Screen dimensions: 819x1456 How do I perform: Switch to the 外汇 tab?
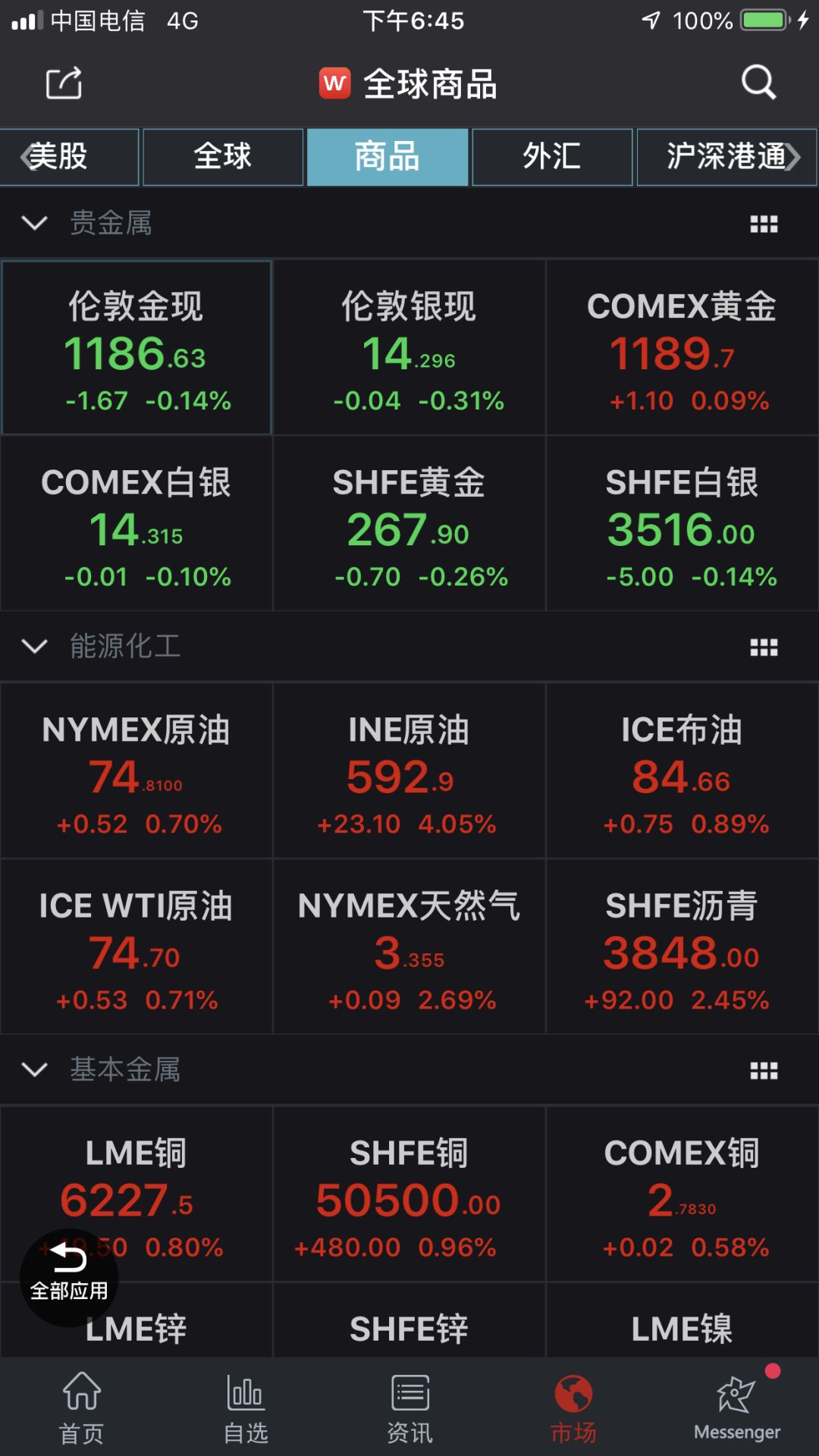pos(551,157)
